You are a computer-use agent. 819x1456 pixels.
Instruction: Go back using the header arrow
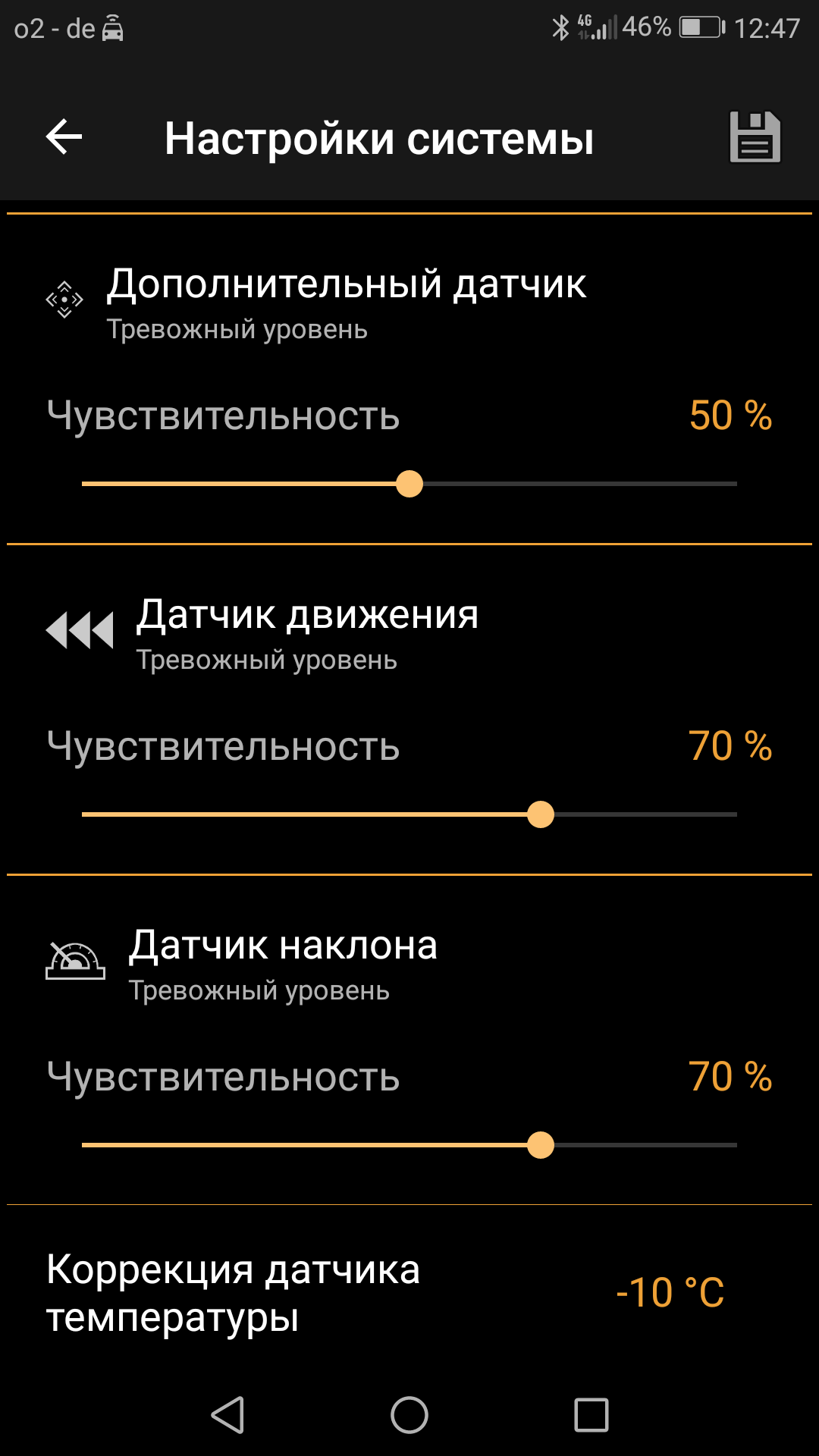(64, 137)
